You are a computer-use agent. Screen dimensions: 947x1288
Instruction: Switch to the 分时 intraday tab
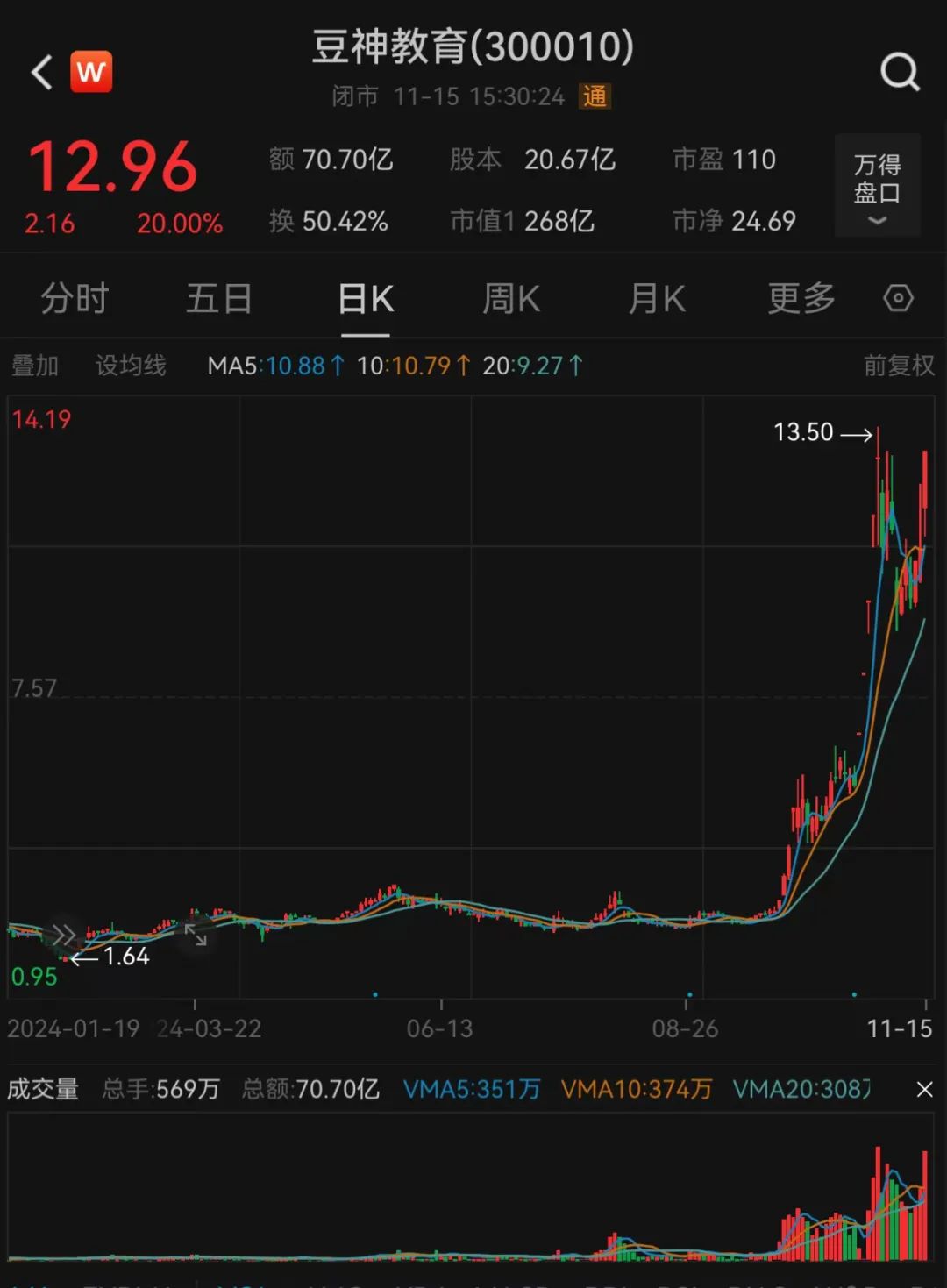75,298
